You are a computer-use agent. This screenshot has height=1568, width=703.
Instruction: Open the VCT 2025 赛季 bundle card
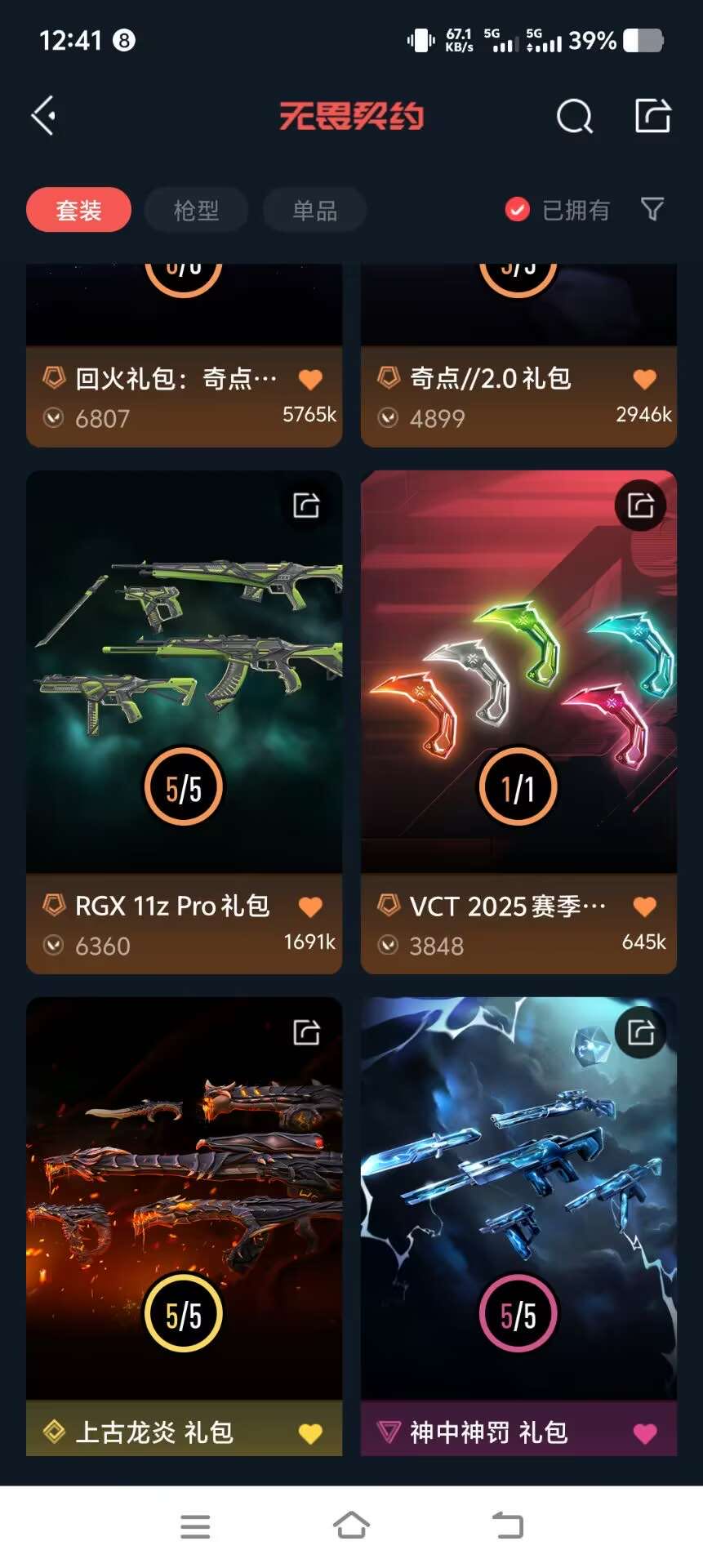click(518, 722)
